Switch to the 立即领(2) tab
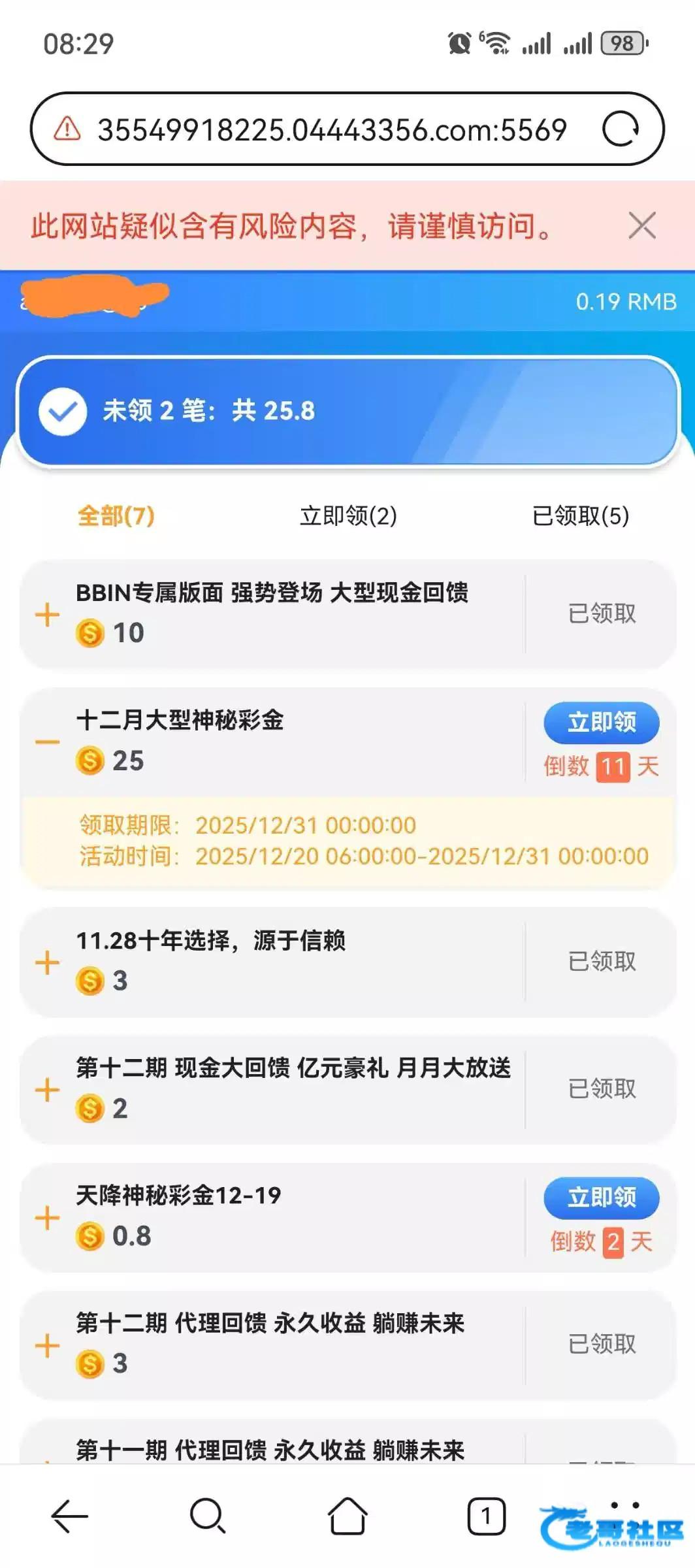Viewport: 695px width, 1568px height. coord(348,516)
